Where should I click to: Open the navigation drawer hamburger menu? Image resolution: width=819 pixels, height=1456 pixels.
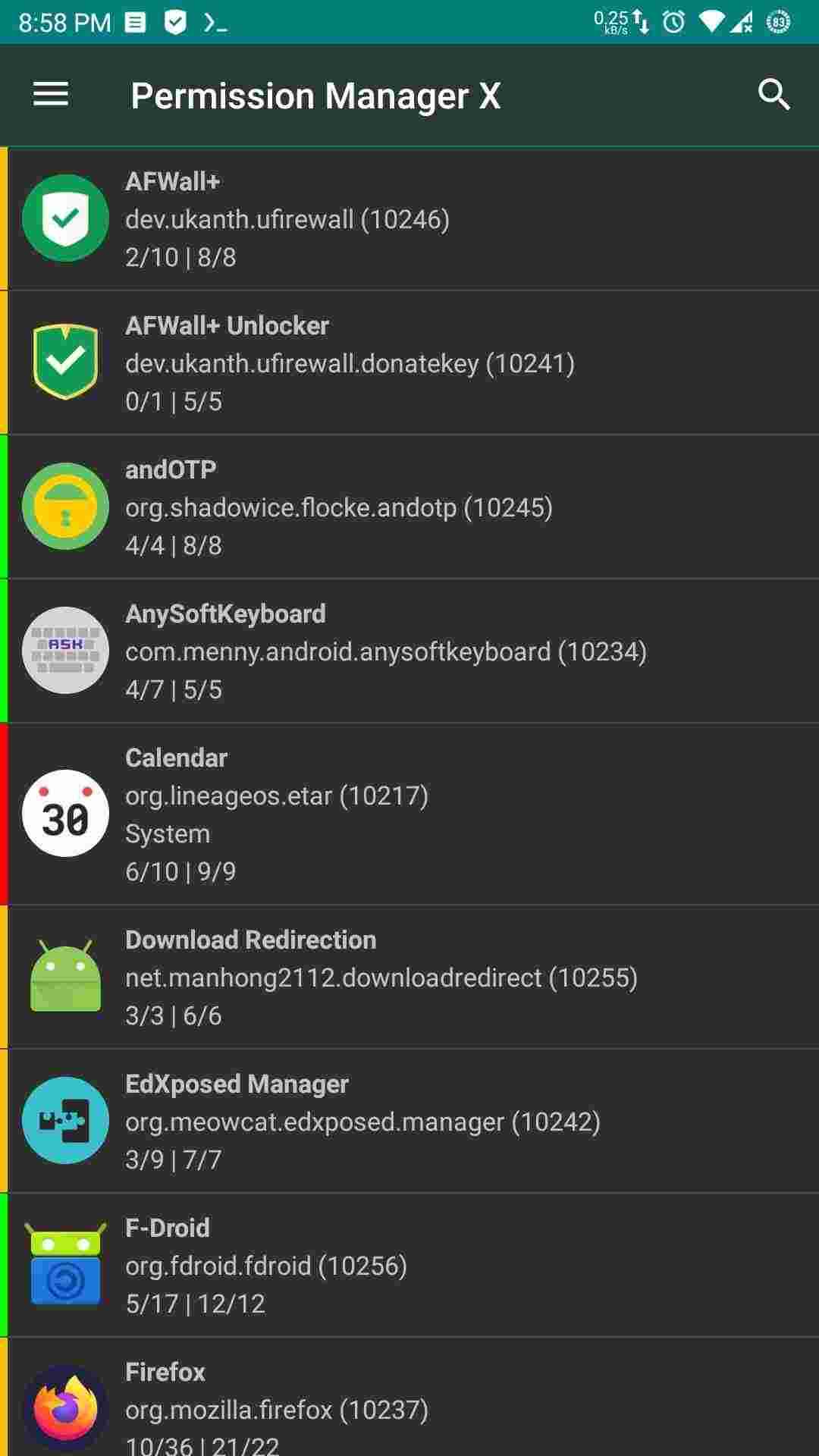49,96
